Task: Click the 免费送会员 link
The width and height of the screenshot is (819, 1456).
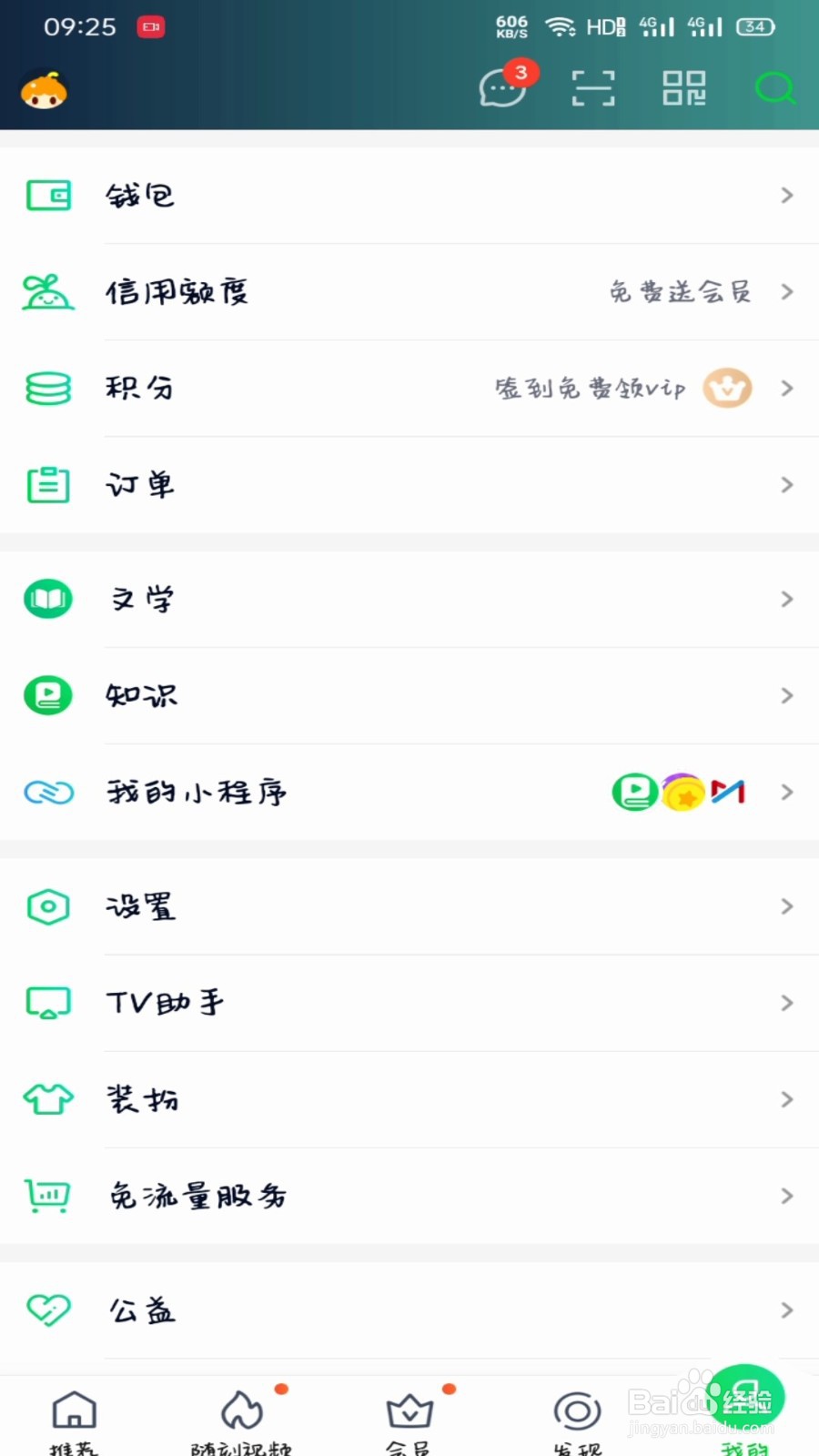Action: (680, 292)
